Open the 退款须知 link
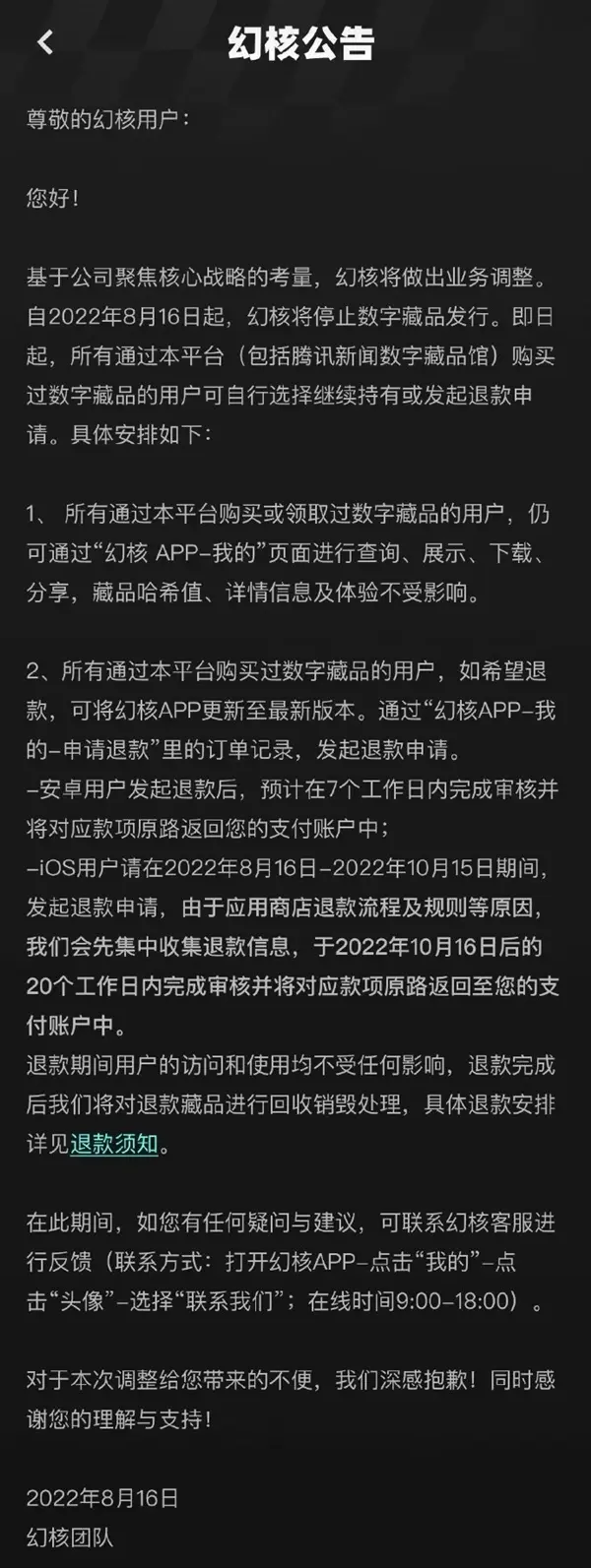Viewport: 591px width, 1568px height. (x=114, y=1147)
